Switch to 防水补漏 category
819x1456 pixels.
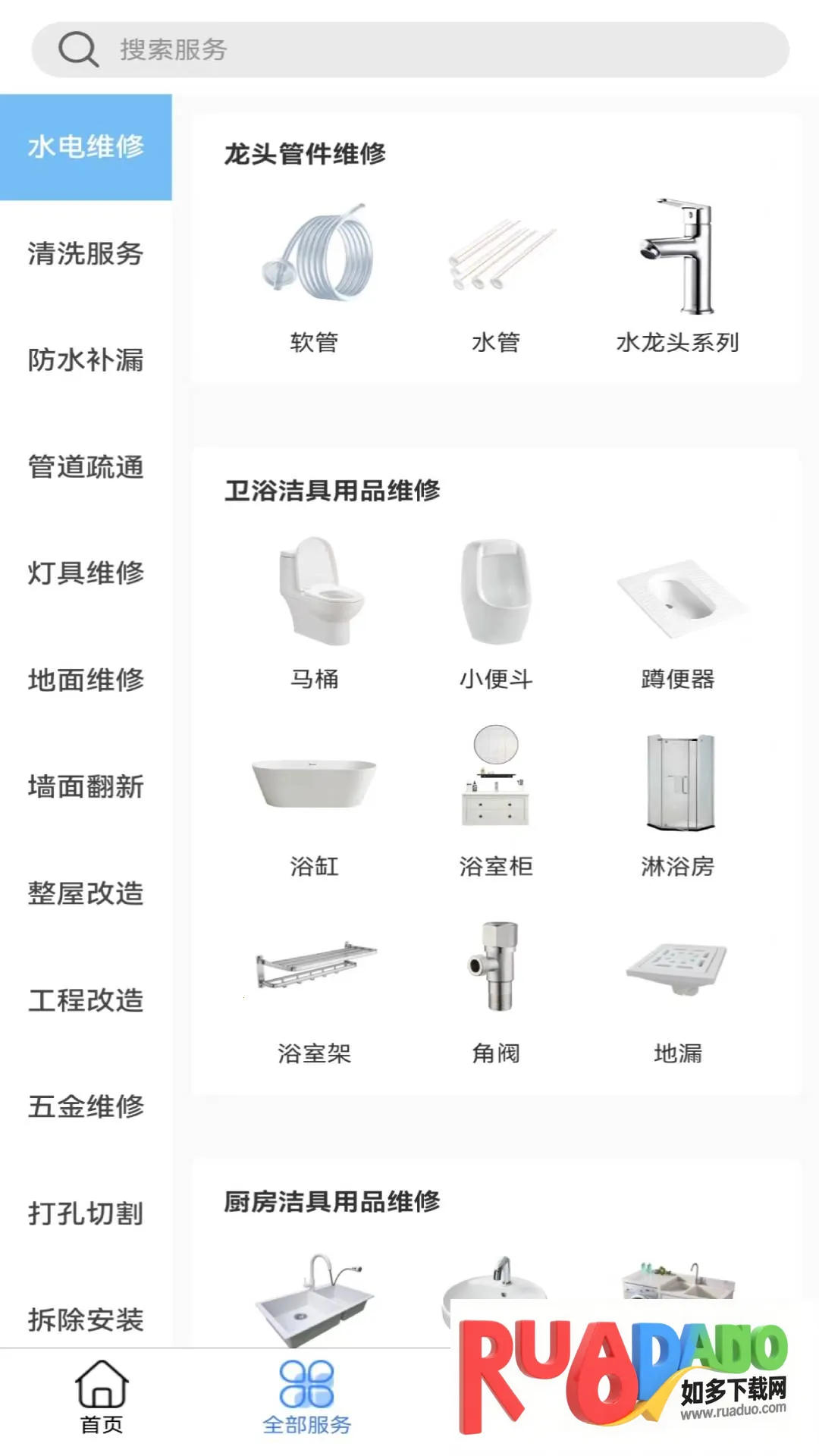pos(86,360)
